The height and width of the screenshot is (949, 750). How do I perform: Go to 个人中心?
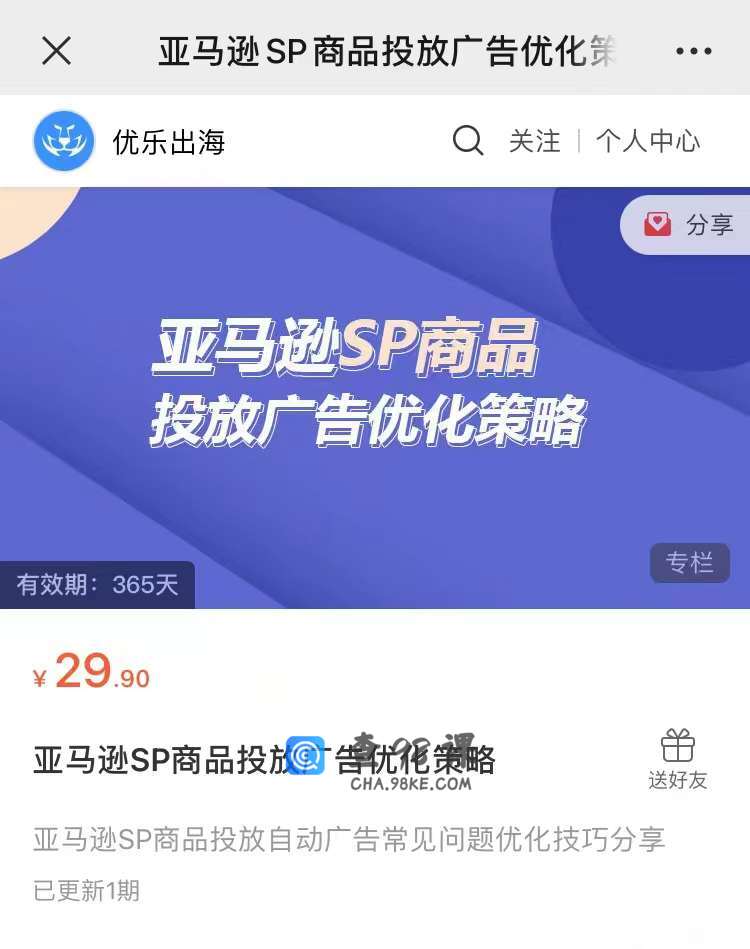[x=648, y=141]
